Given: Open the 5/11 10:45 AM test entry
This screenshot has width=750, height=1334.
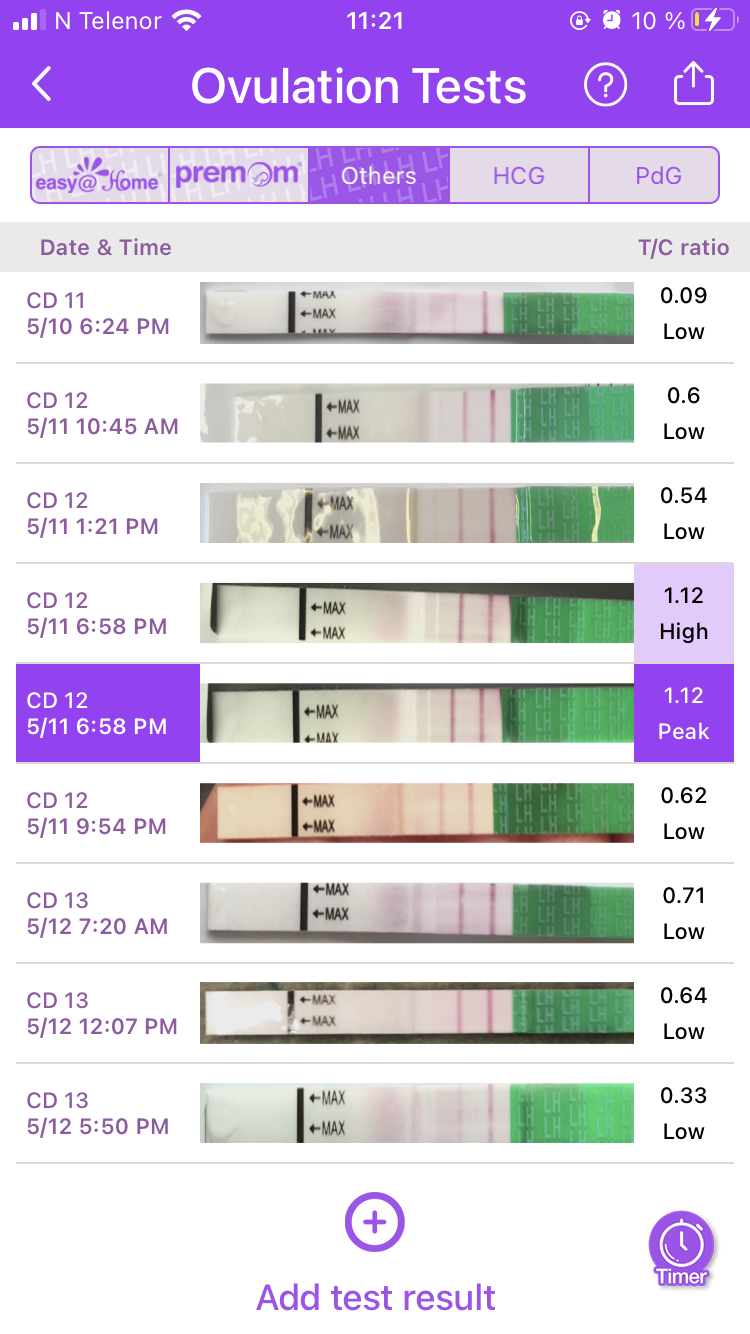Looking at the screenshot, I should tap(375, 413).
